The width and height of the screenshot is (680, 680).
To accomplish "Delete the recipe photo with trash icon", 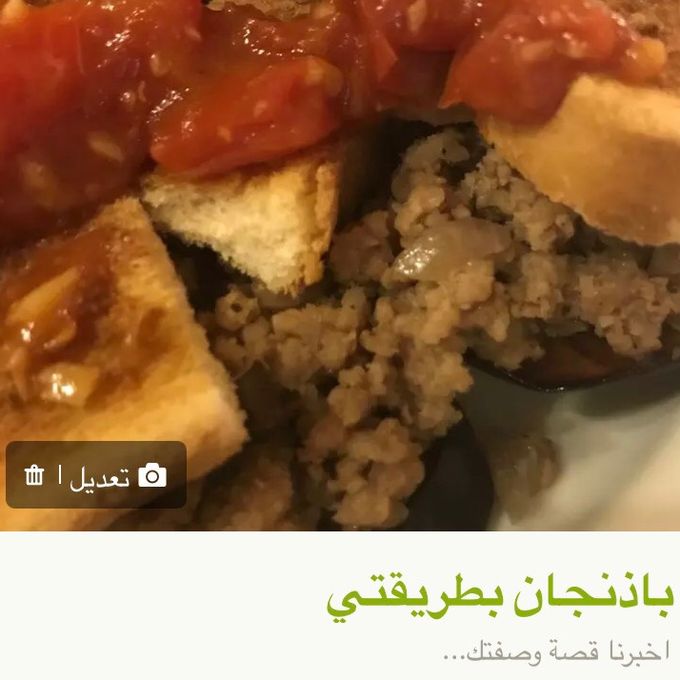I will click(34, 475).
